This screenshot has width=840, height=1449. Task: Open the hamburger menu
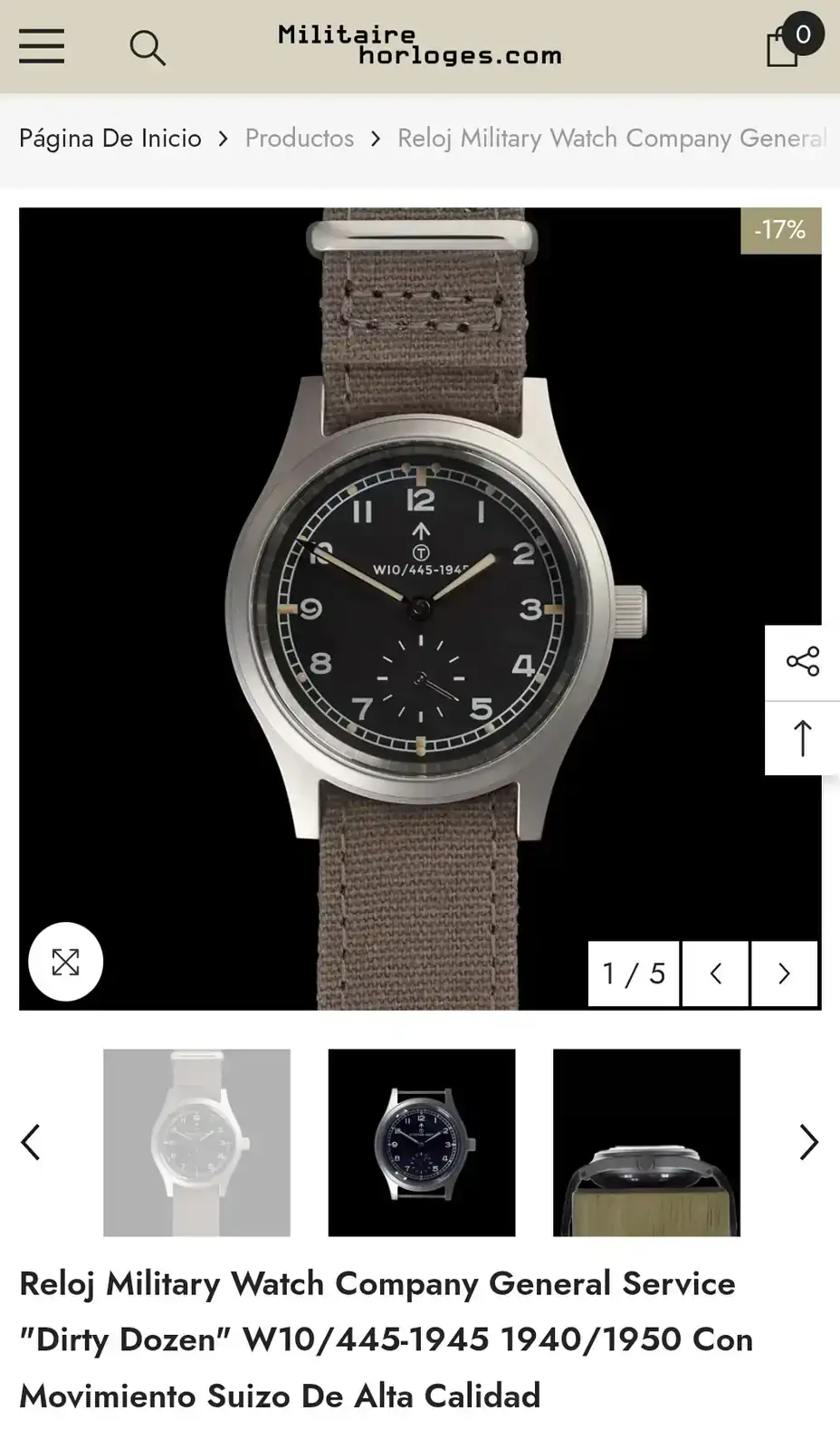click(42, 46)
